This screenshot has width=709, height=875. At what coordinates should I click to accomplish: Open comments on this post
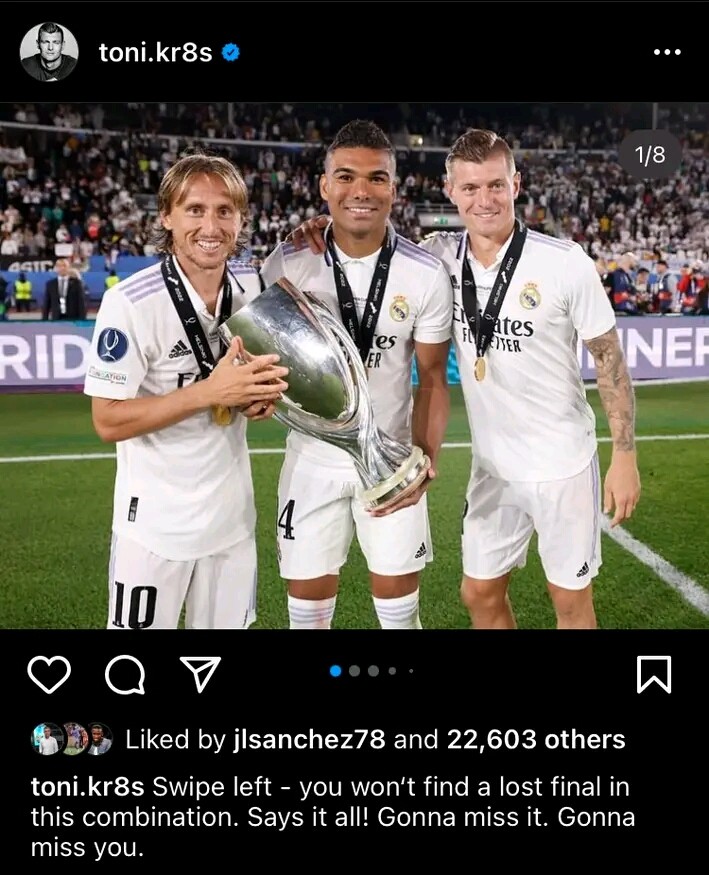(x=125, y=675)
